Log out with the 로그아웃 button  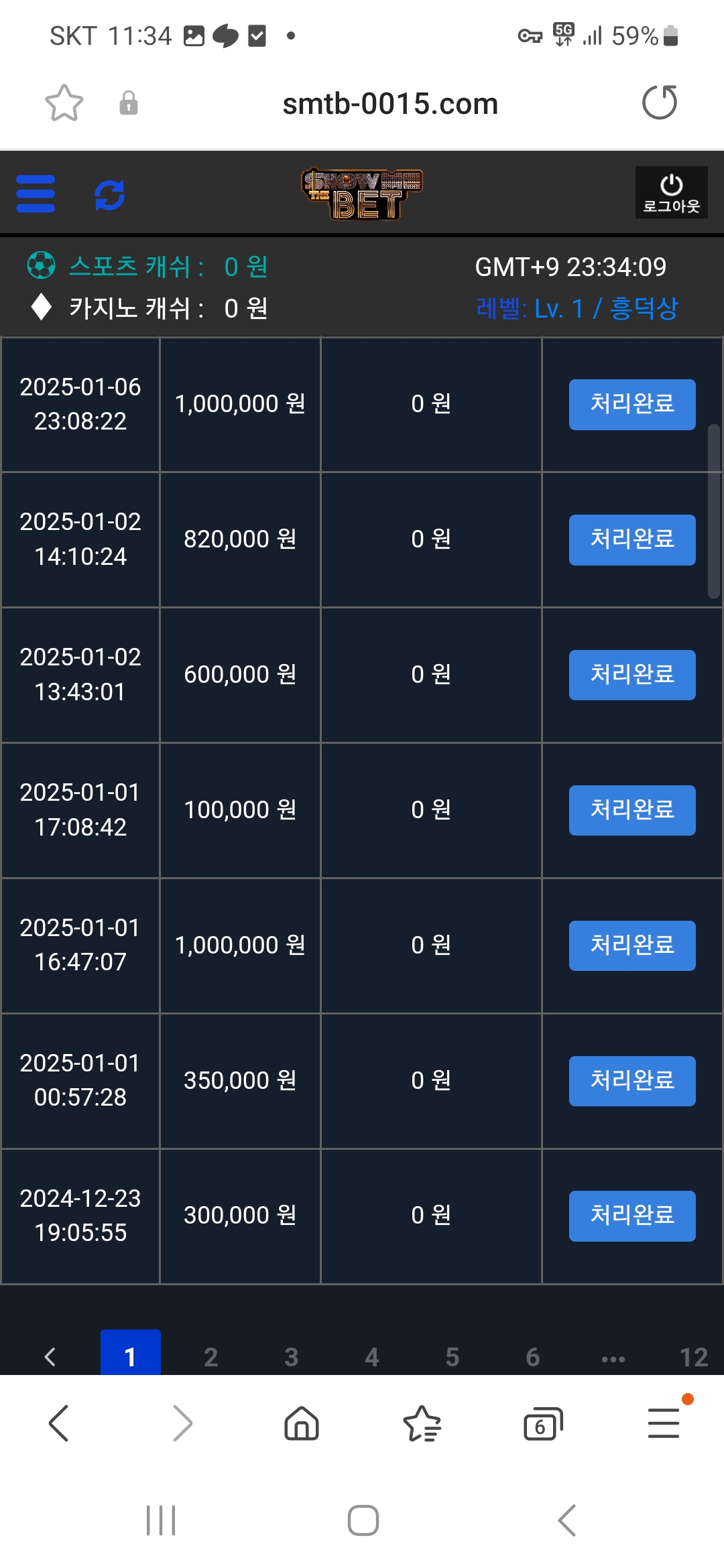click(671, 192)
